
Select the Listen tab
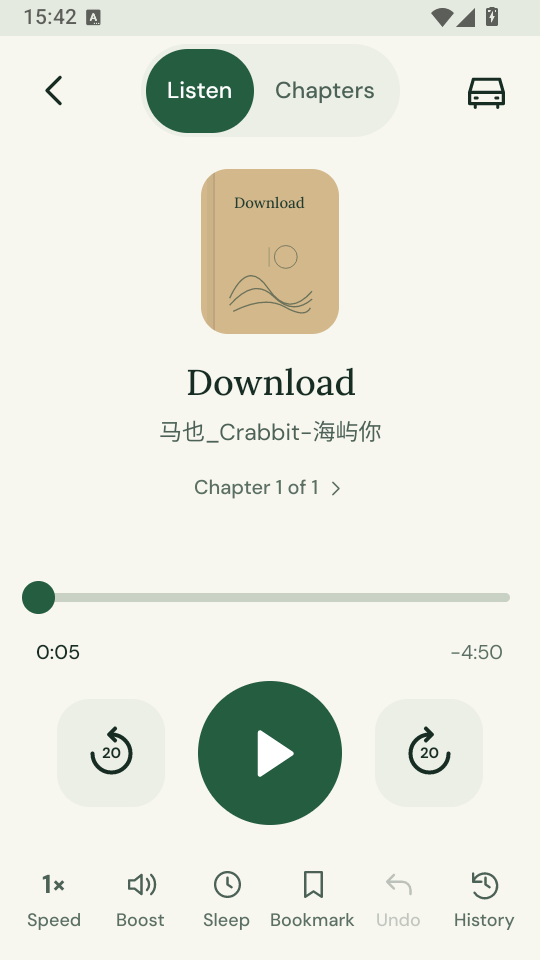pyautogui.click(x=200, y=91)
